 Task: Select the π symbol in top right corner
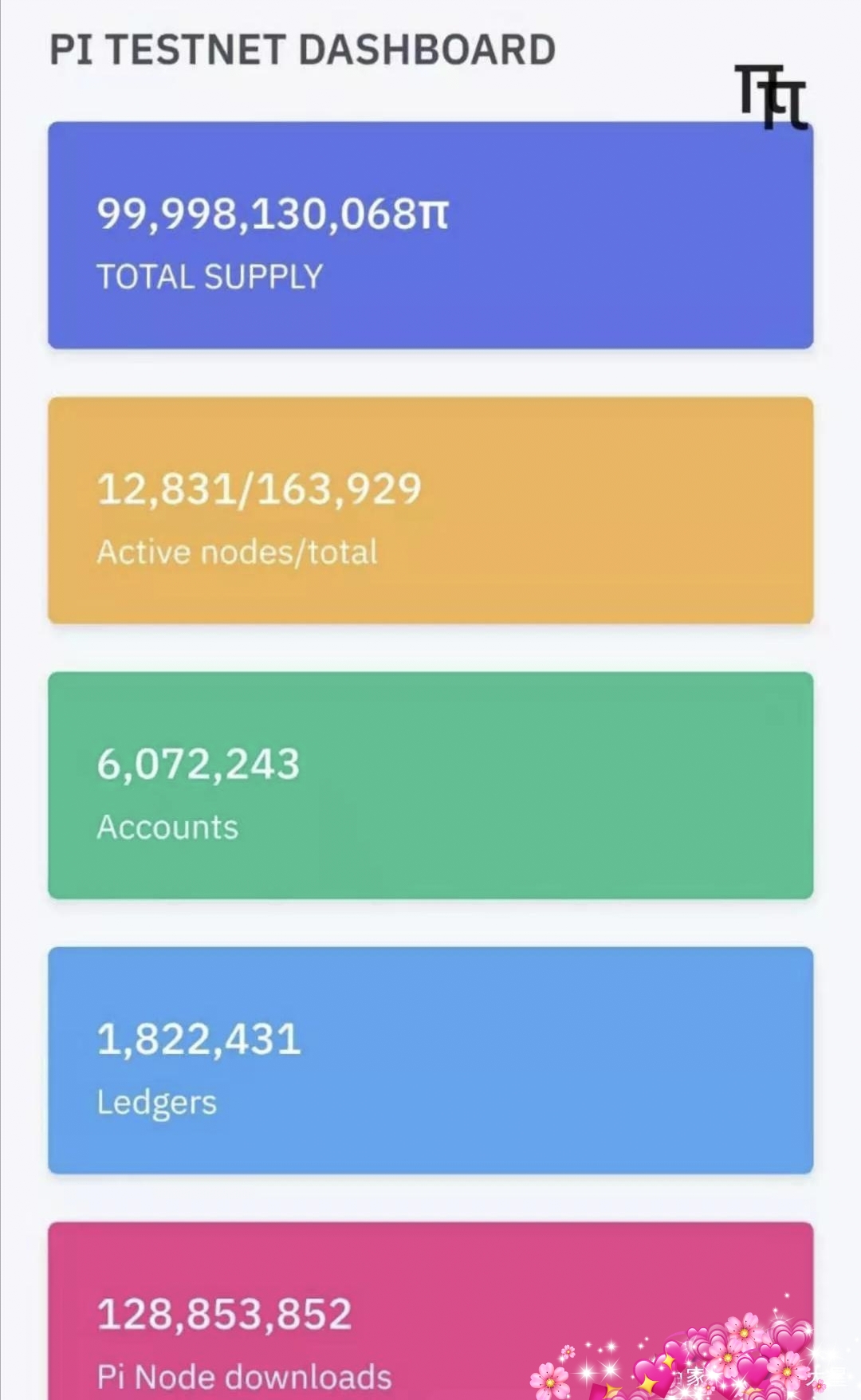point(769,96)
